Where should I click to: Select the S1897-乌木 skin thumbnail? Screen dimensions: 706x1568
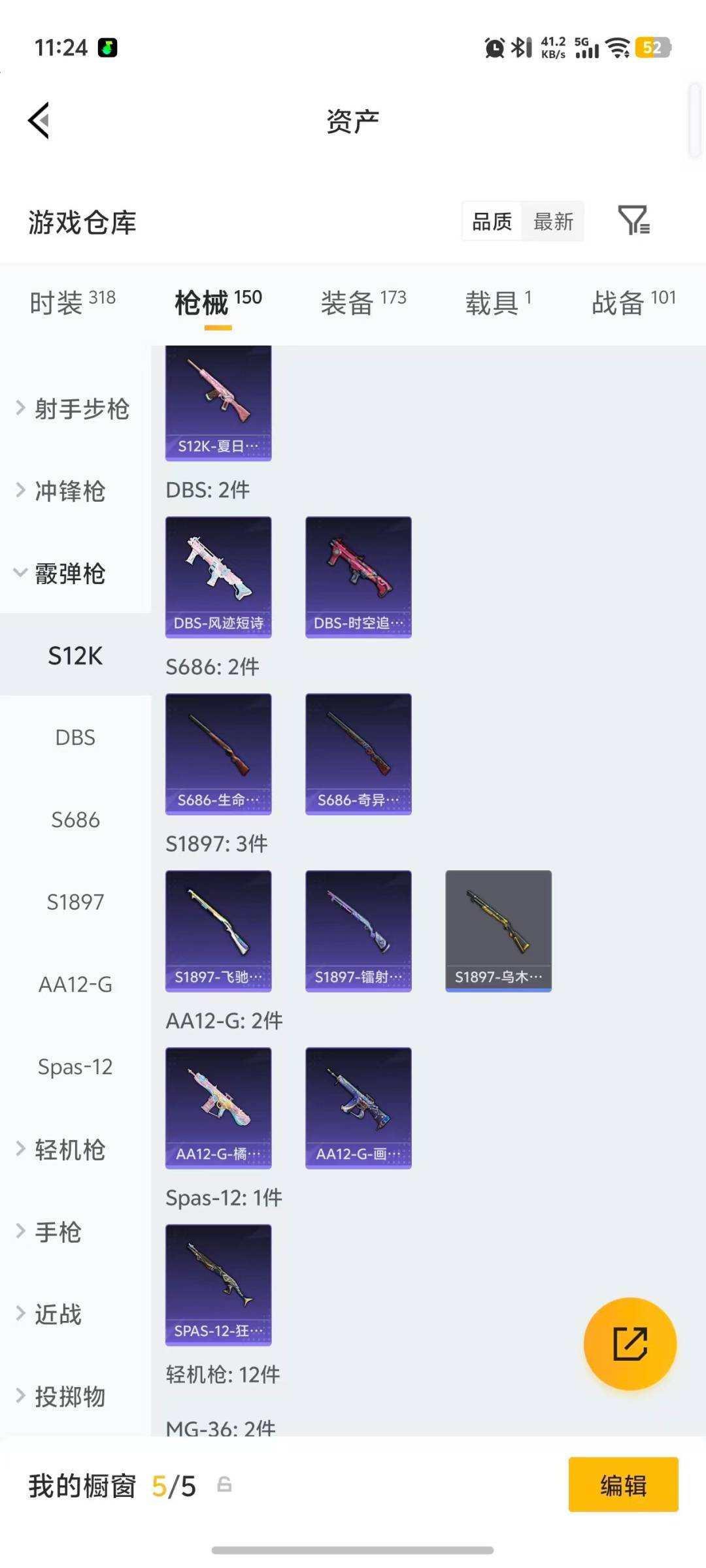(x=498, y=929)
